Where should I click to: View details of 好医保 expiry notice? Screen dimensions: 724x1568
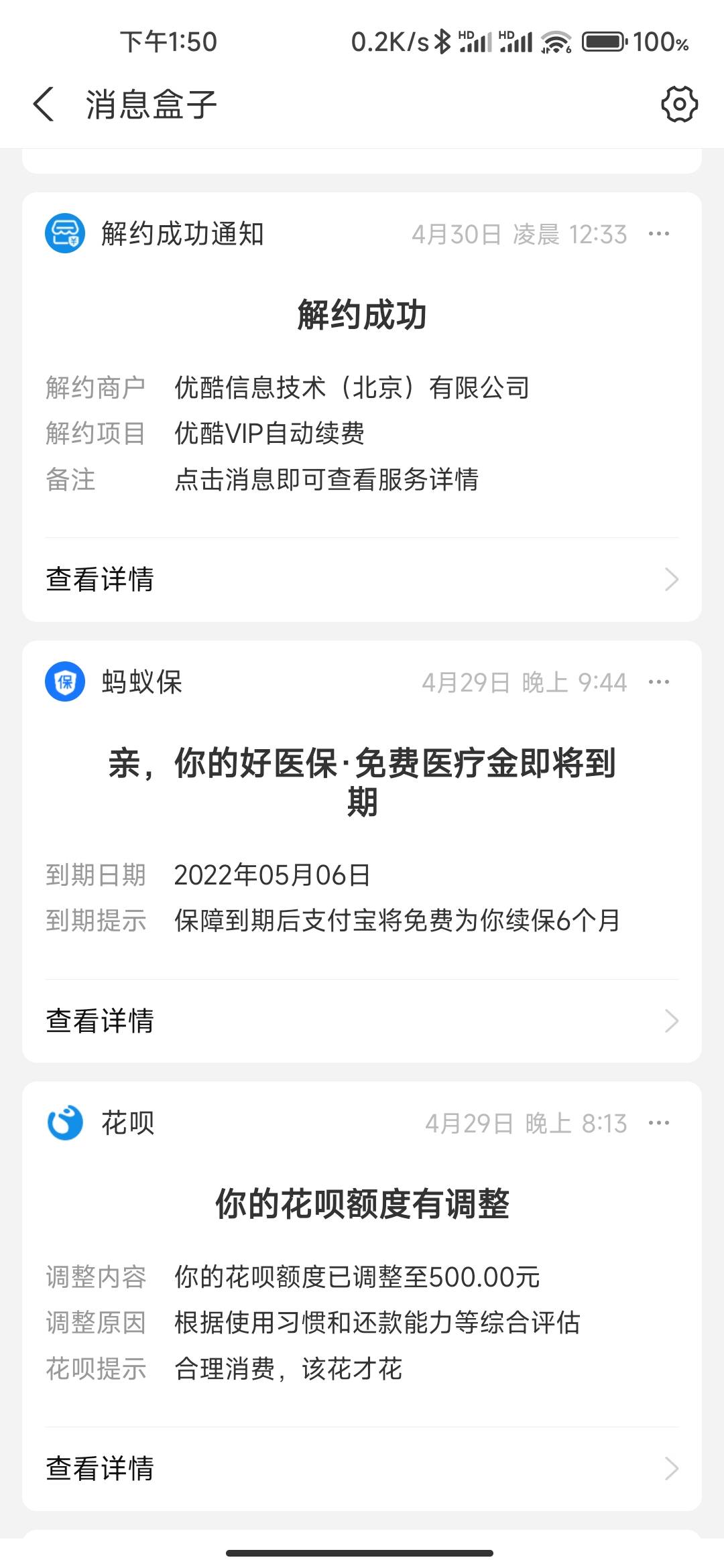tap(362, 1021)
